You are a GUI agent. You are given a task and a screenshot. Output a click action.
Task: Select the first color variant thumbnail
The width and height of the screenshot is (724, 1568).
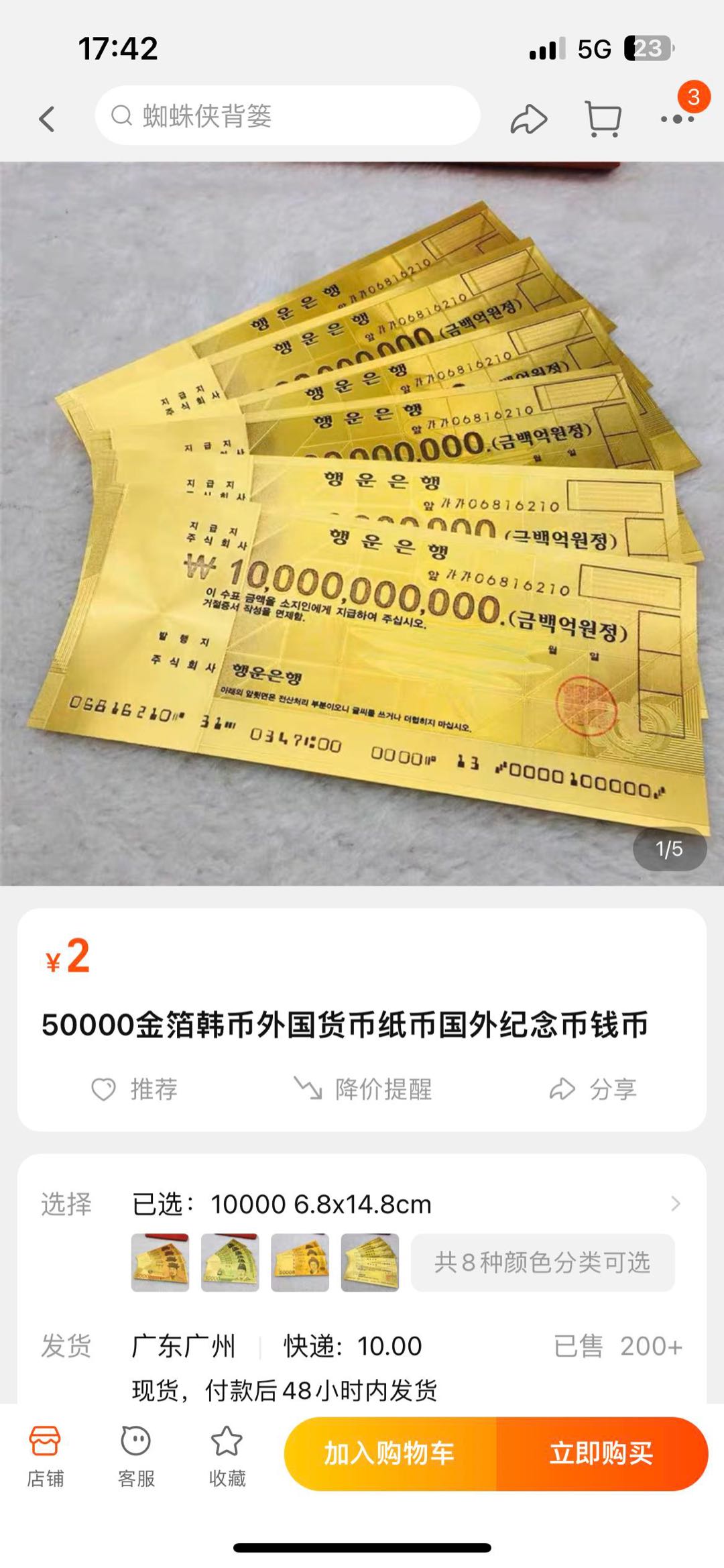[160, 1262]
